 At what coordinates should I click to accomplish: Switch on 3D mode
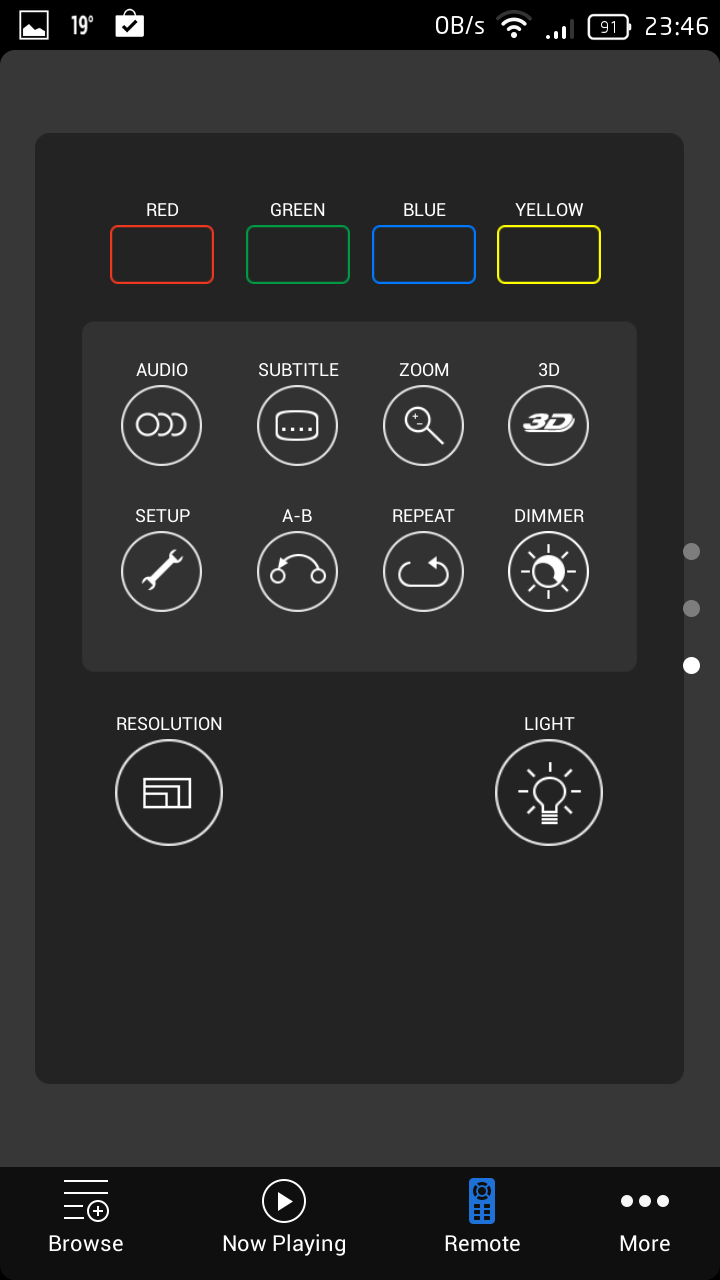(549, 425)
